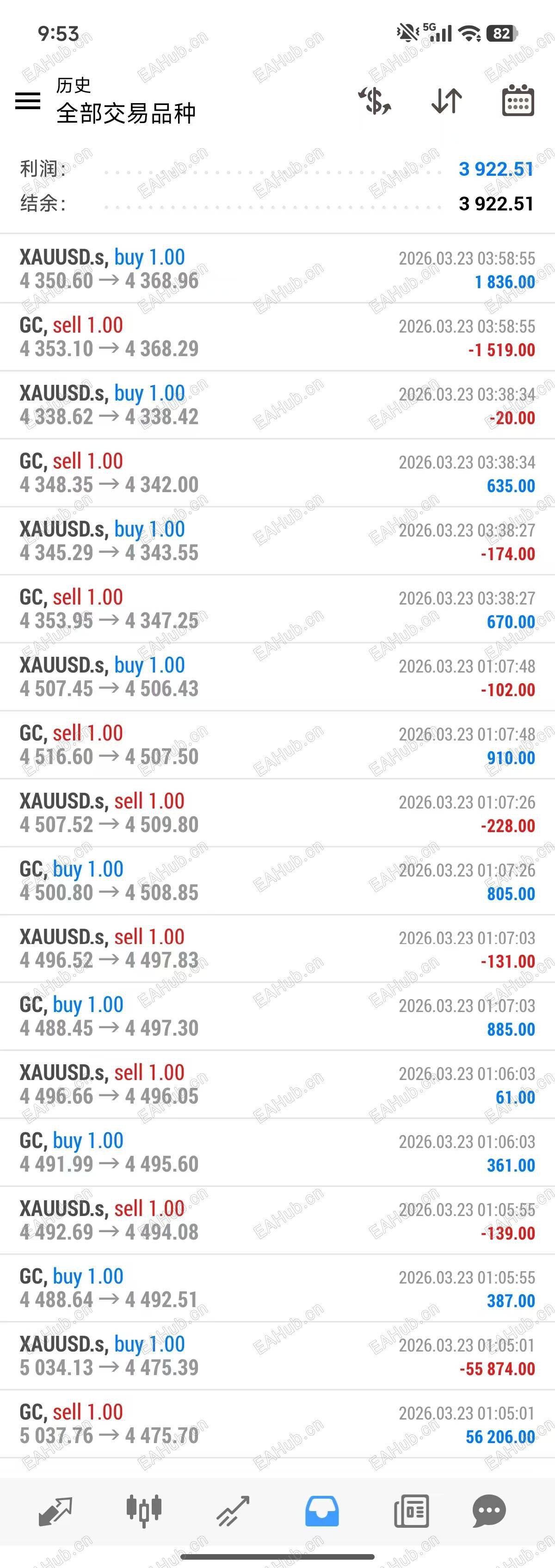The width and height of the screenshot is (555, 1568).
Task: Open the XAUUSD.s buy trade losing 55 874.00
Action: (277, 1356)
